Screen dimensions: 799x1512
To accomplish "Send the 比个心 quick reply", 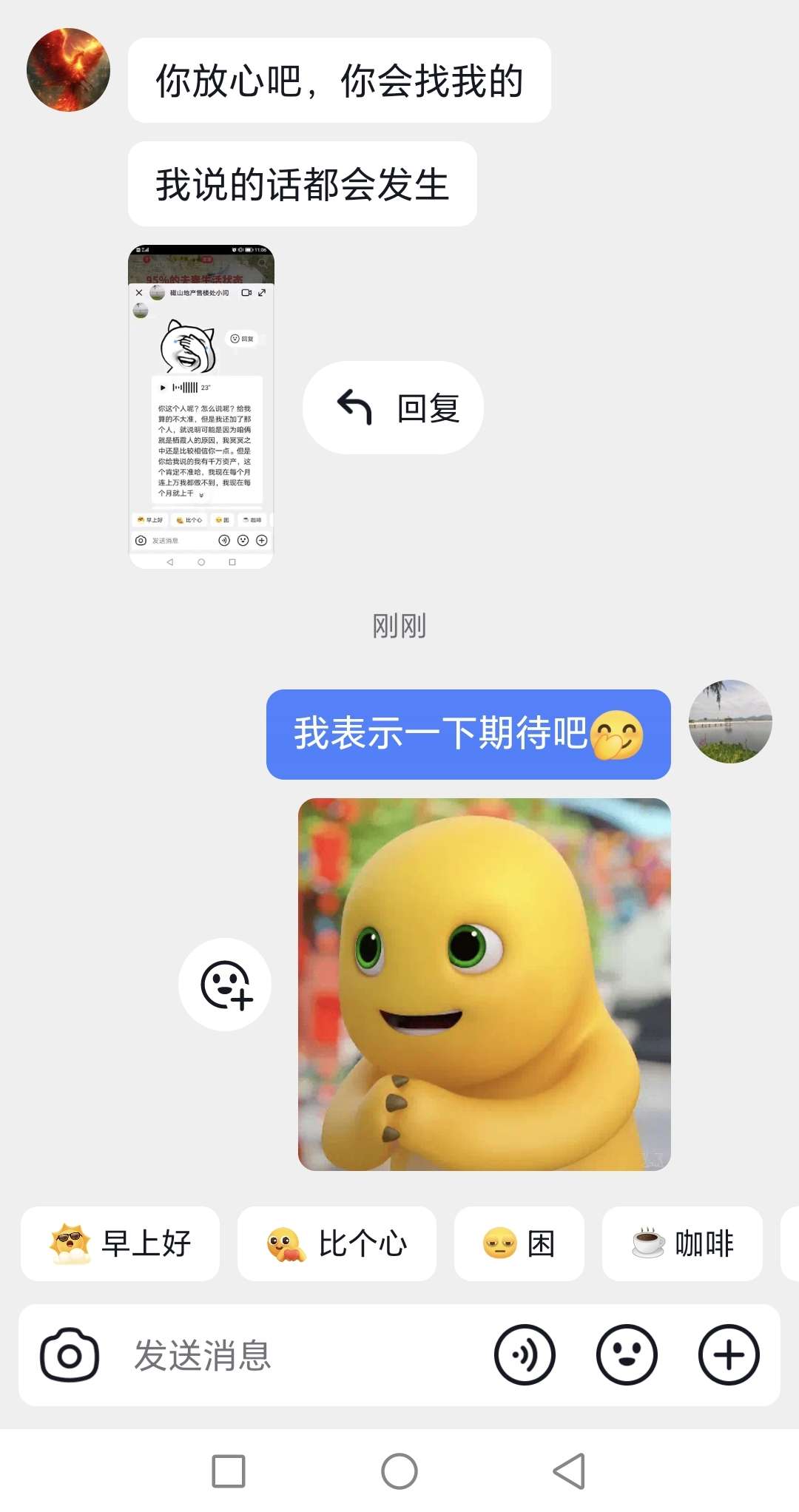I will point(337,1243).
